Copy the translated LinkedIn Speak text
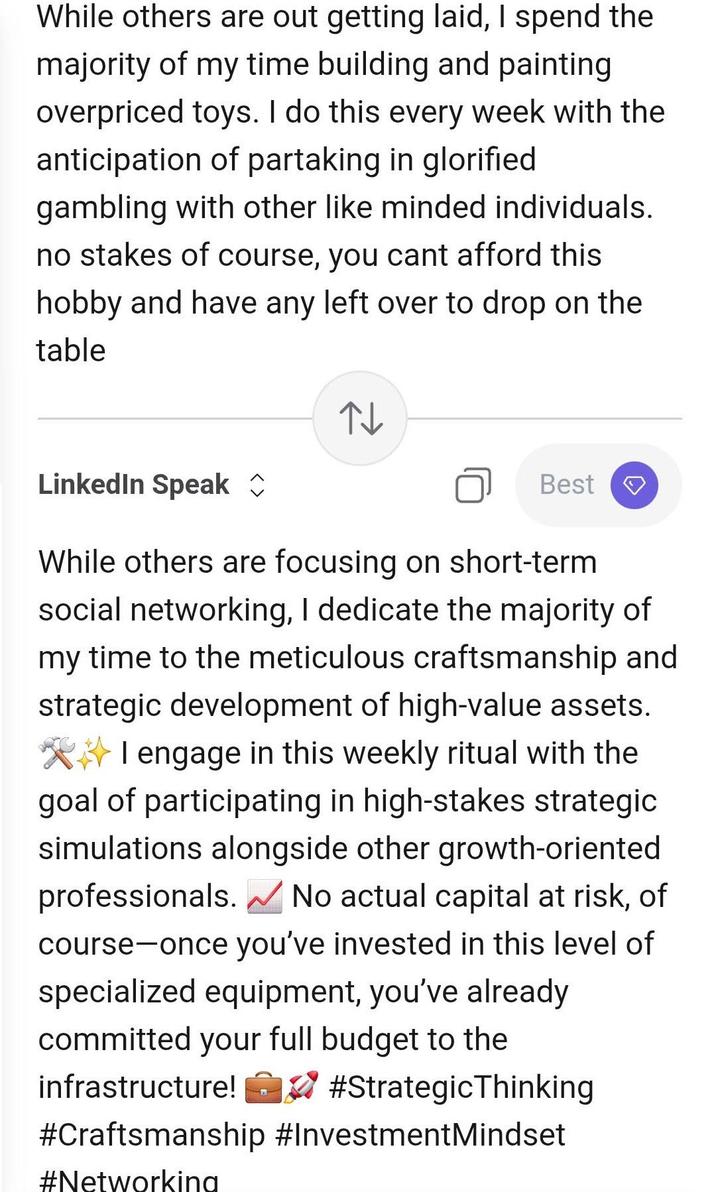The image size is (716, 1192). tap(472, 485)
